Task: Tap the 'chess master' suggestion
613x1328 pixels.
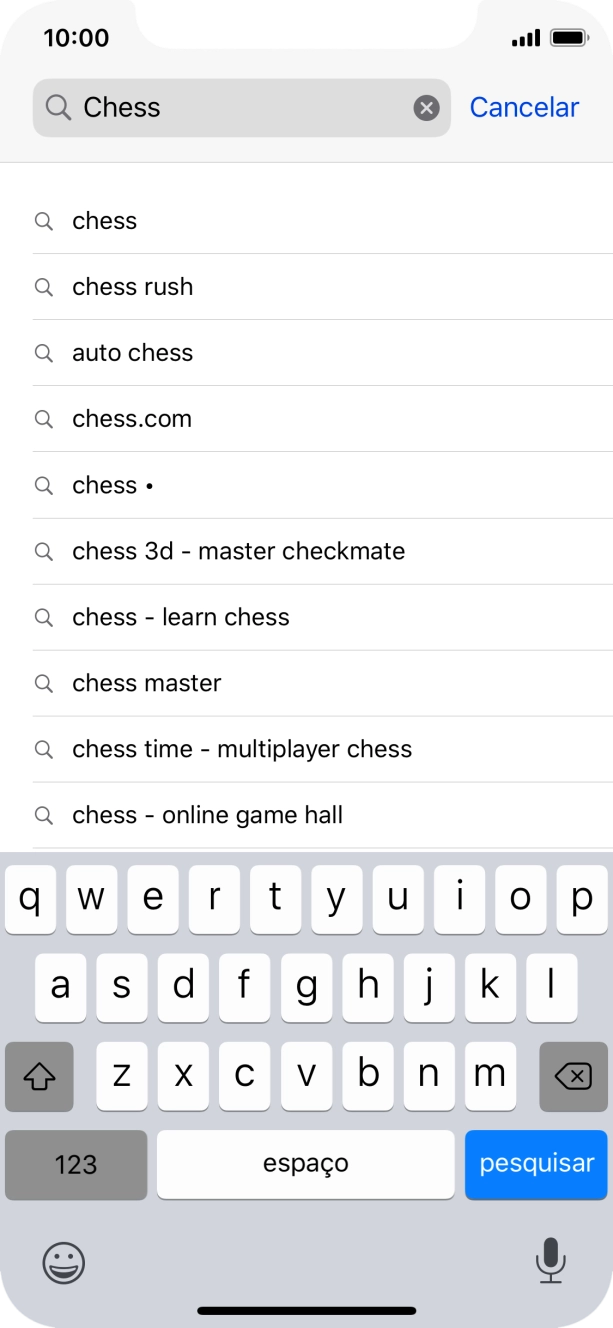Action: [146, 683]
